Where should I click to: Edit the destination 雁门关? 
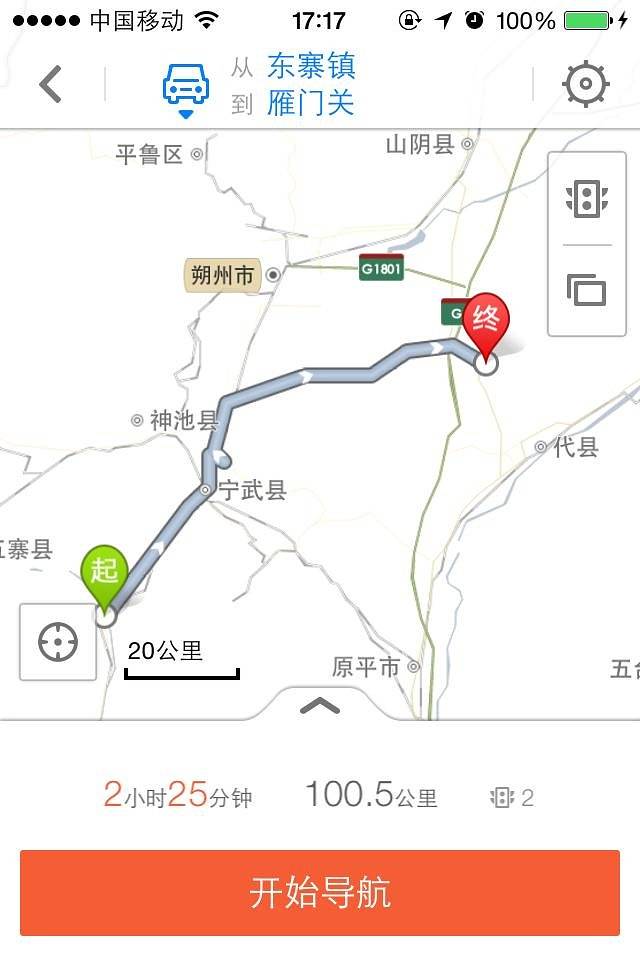click(x=311, y=104)
